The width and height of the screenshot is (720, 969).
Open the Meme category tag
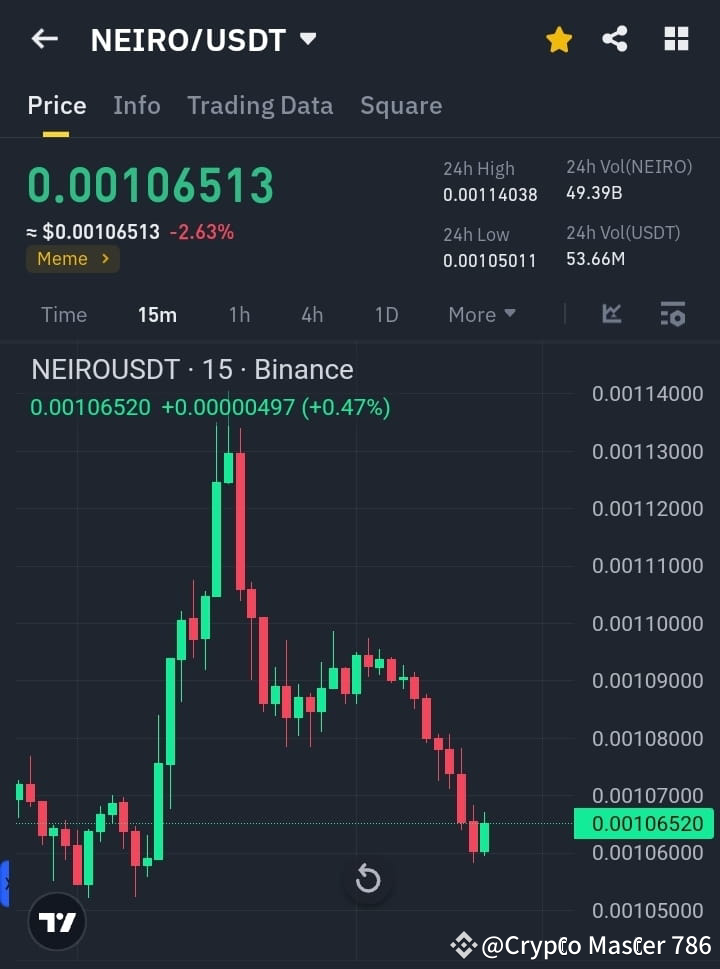pos(72,258)
